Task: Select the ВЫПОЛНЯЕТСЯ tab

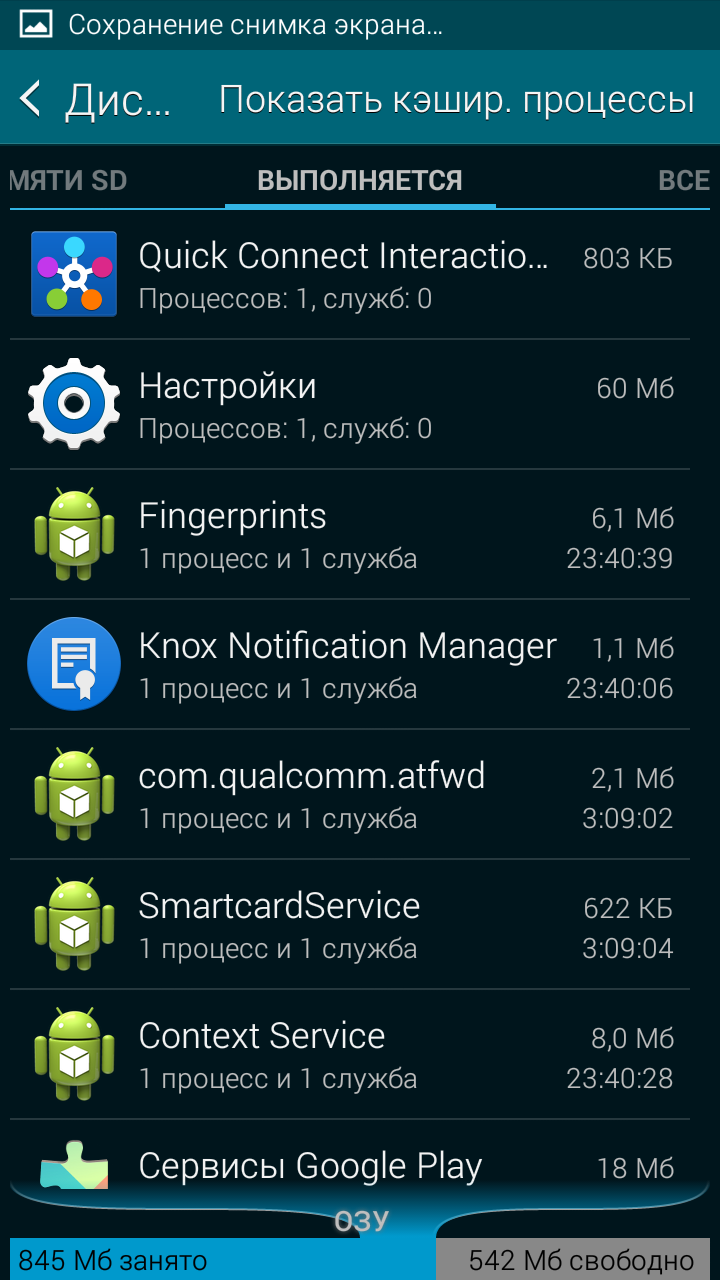Action: [x=360, y=181]
